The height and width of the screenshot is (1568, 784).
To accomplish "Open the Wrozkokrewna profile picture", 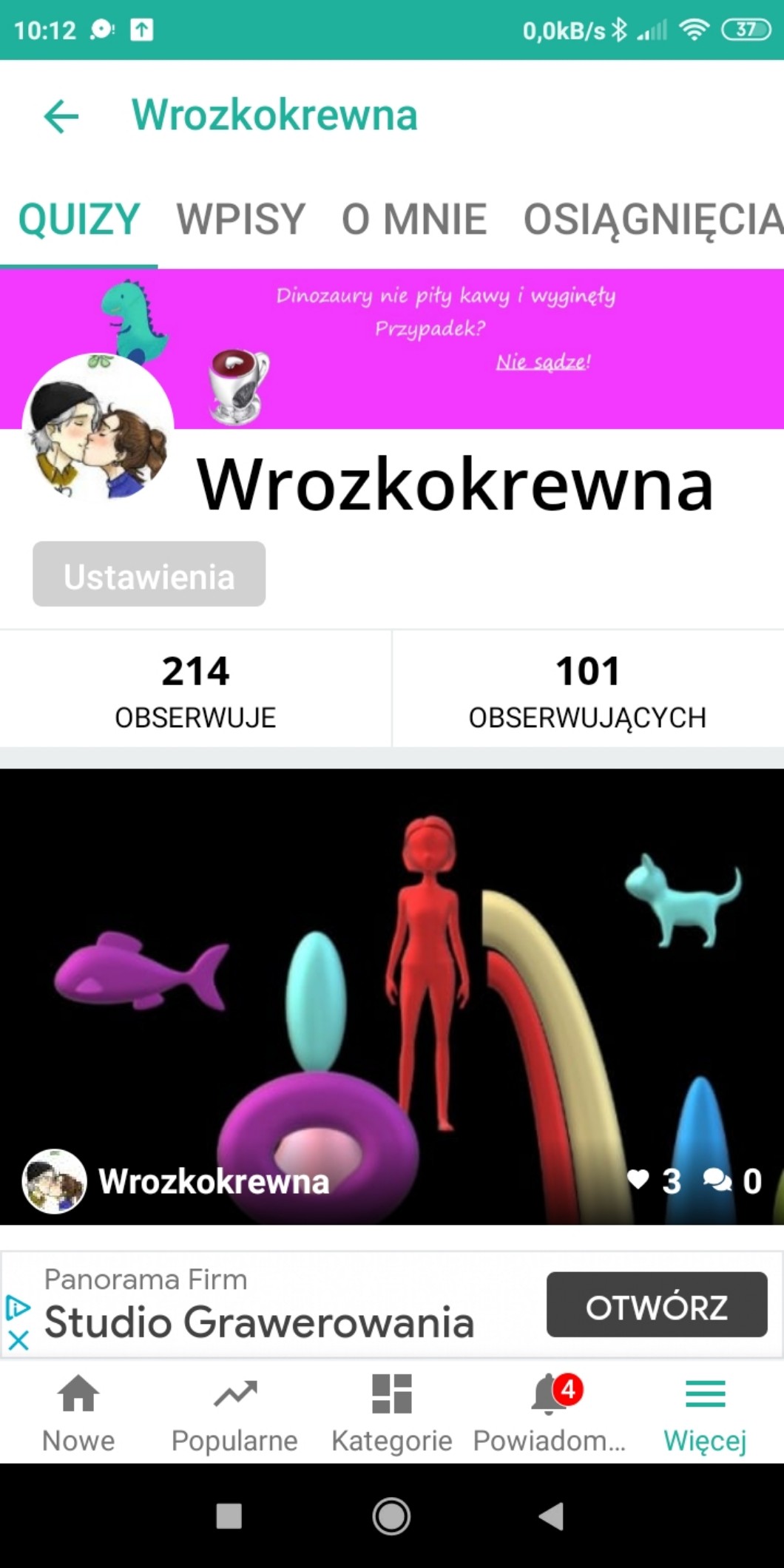I will pyautogui.click(x=98, y=428).
